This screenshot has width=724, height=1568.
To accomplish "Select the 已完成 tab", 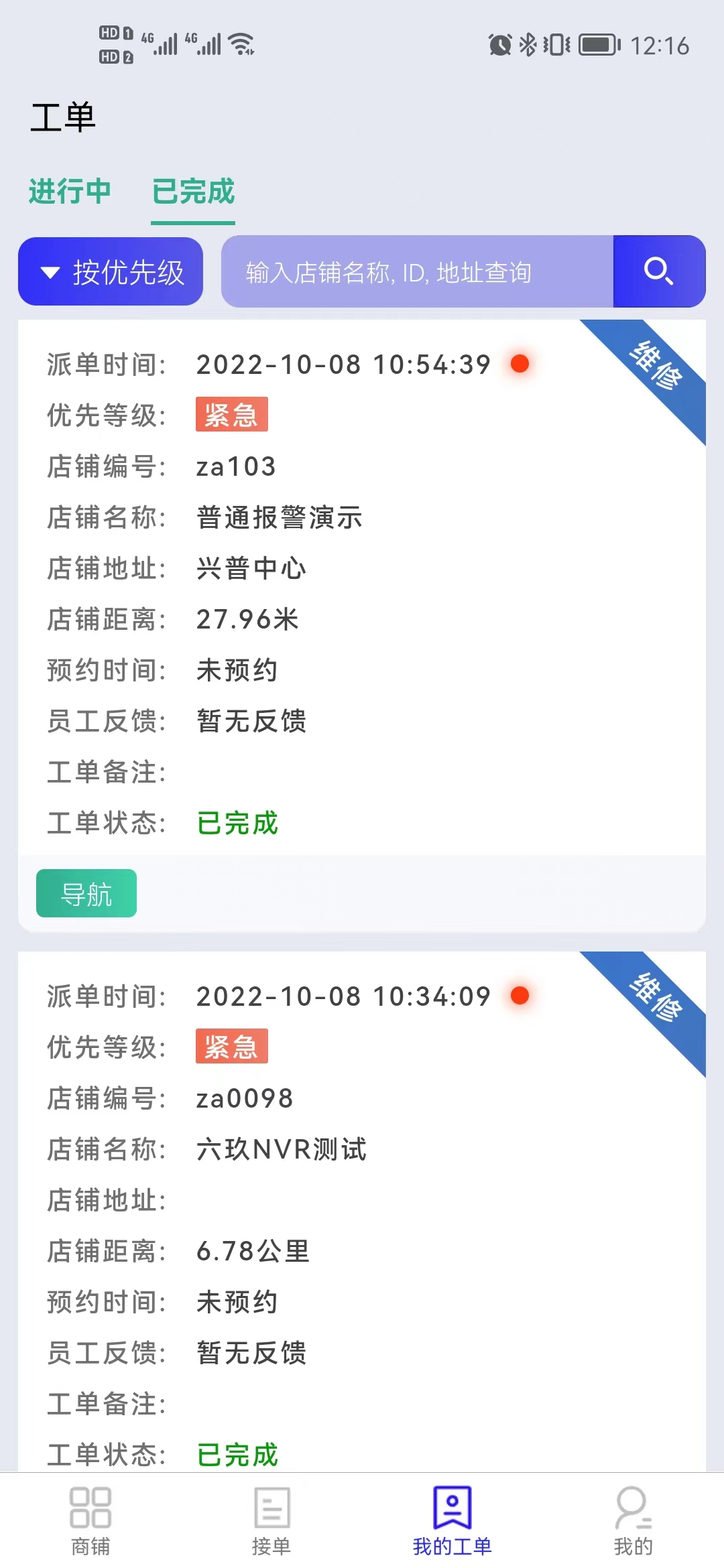I will coord(193,192).
